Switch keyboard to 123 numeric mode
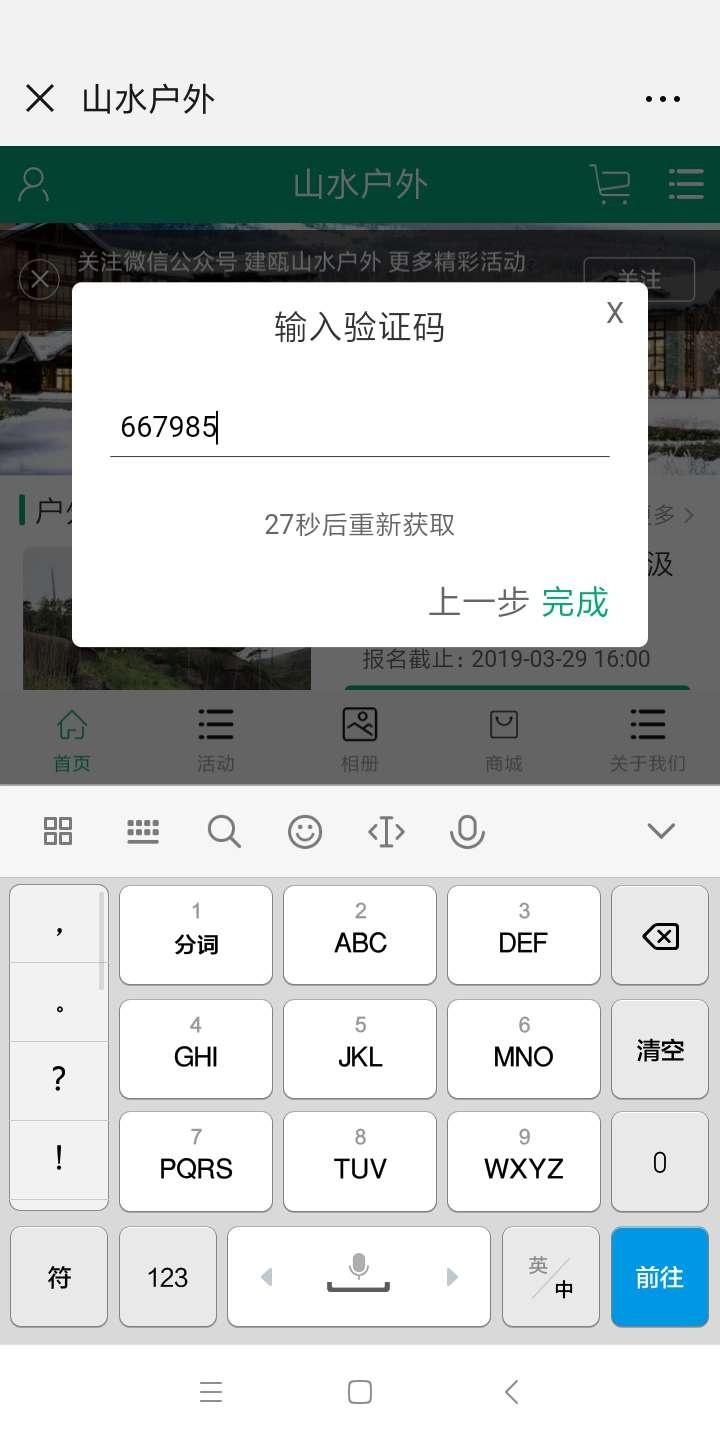Screen dimensions: 720x1440 click(167, 1277)
